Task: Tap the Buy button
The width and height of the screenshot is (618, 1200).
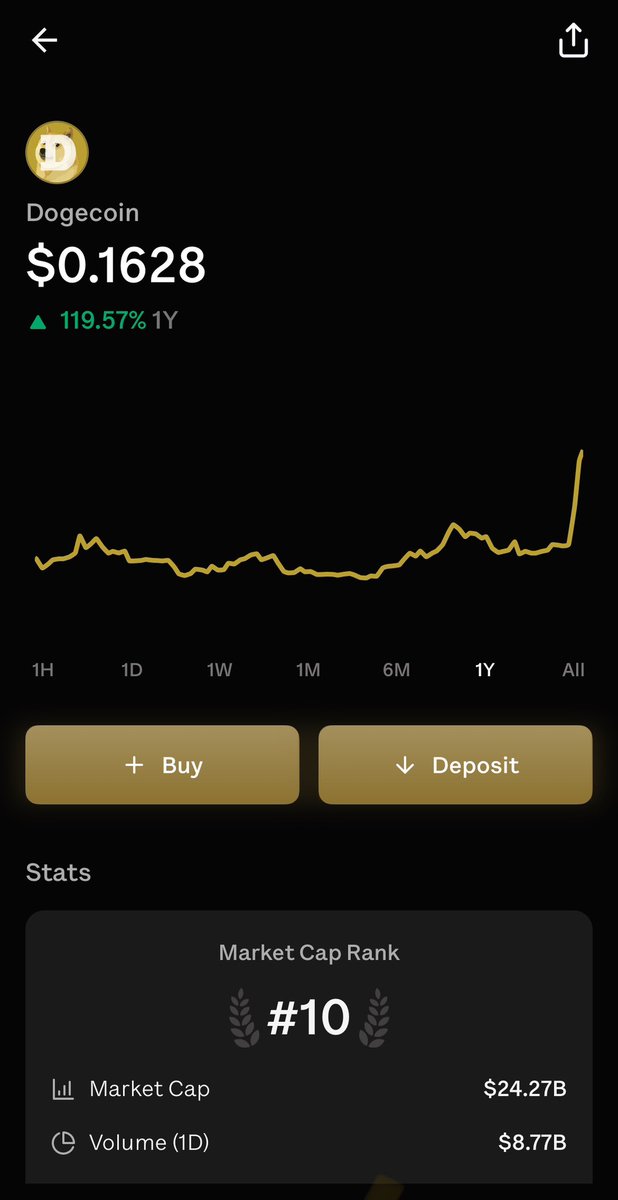Action: pyautogui.click(x=162, y=765)
